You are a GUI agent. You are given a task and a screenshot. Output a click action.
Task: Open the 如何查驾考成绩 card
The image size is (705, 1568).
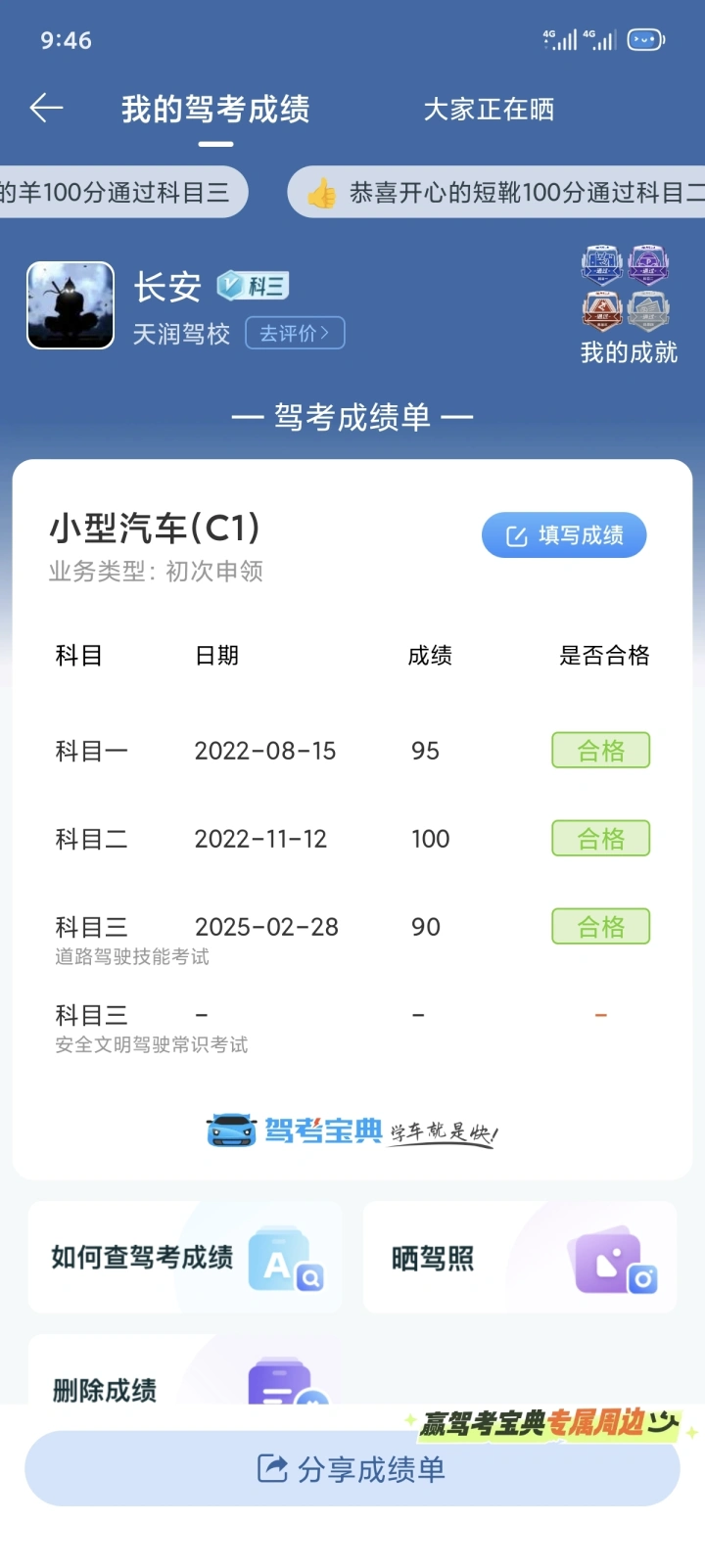click(x=185, y=1258)
